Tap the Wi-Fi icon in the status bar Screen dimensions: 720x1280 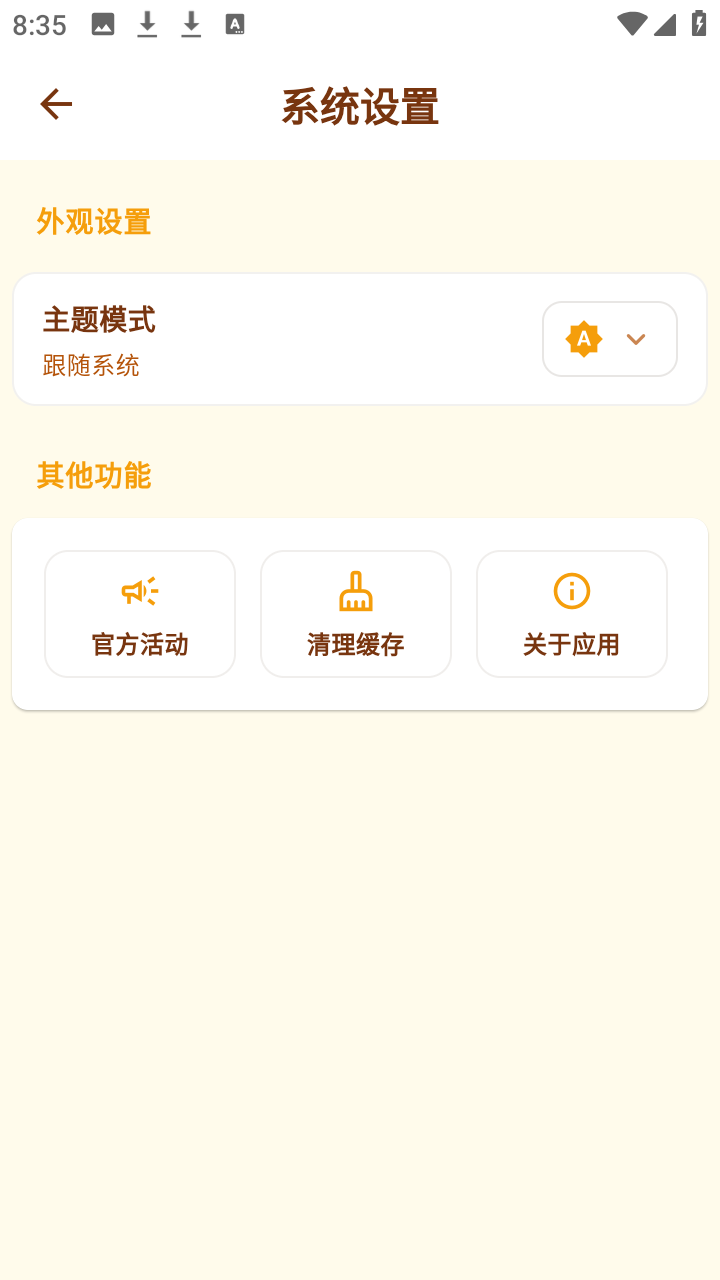tap(630, 24)
